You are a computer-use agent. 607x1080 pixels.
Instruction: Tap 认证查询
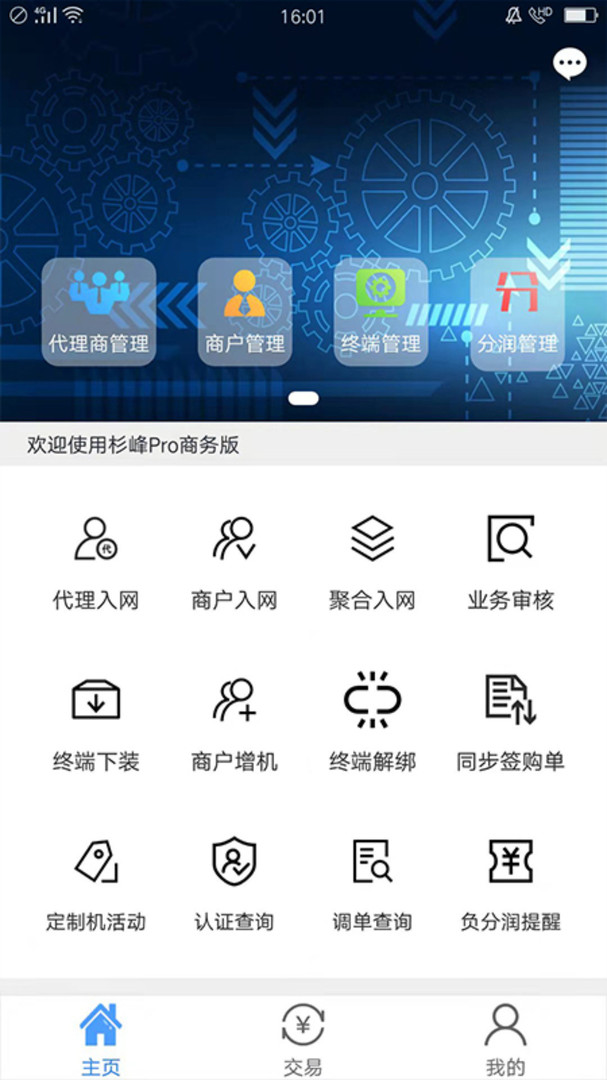[234, 884]
